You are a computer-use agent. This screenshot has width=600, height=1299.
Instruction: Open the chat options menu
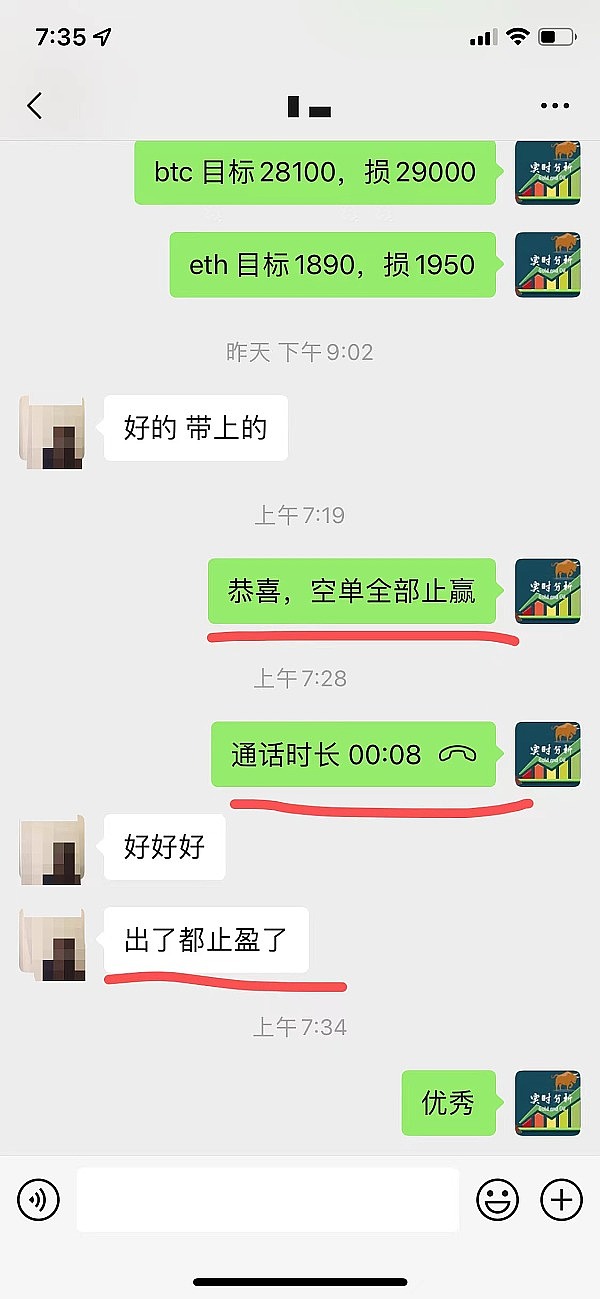553,106
